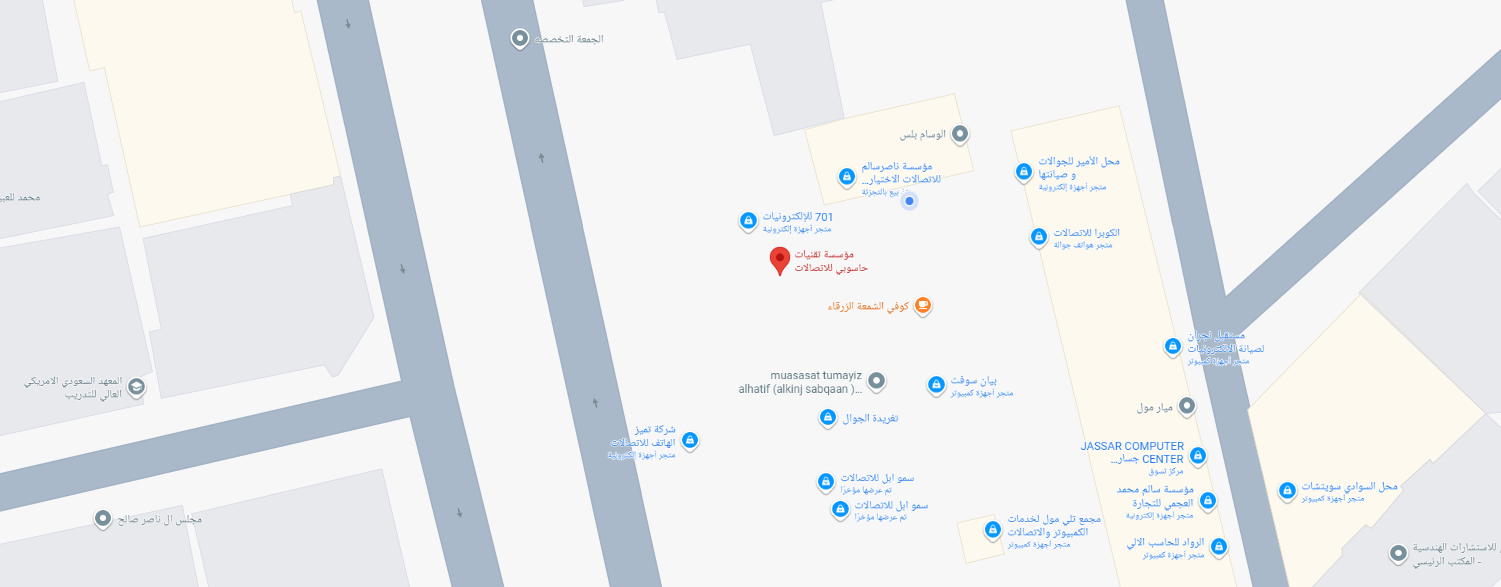Select the مؤسسة سالم محمد العجمي للتجارة marker

pos(1208,501)
